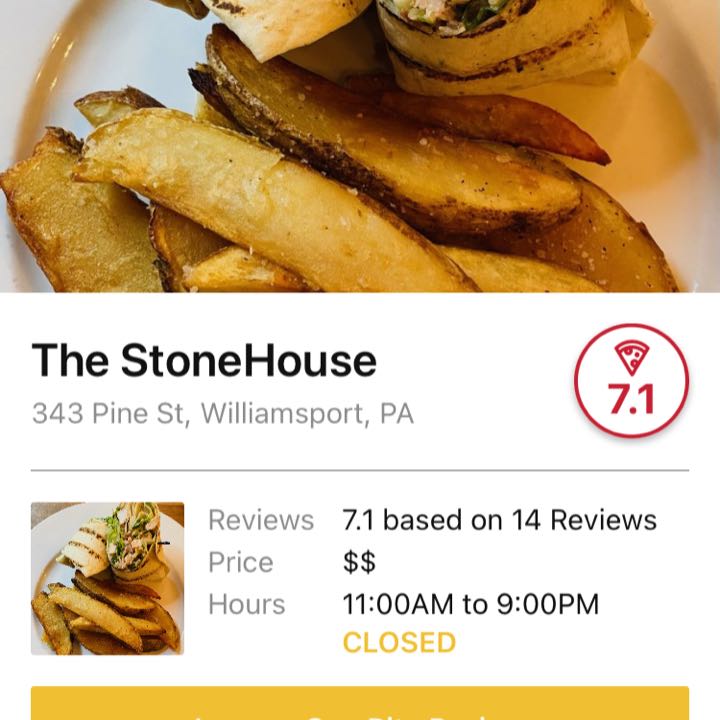Tap the yellow review button below the hours

tap(360, 704)
